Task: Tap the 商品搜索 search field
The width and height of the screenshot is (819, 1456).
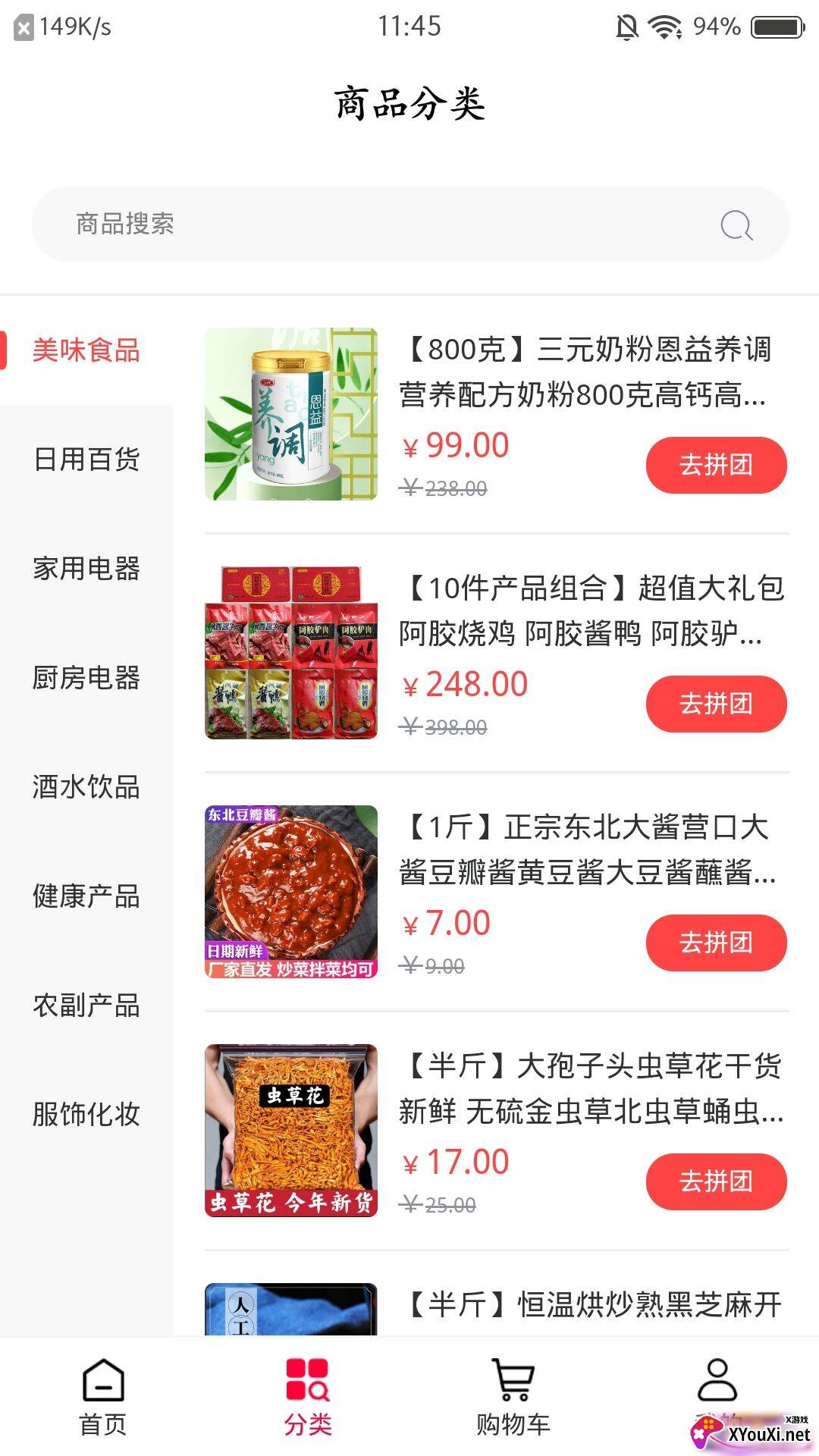Action: tap(379, 224)
